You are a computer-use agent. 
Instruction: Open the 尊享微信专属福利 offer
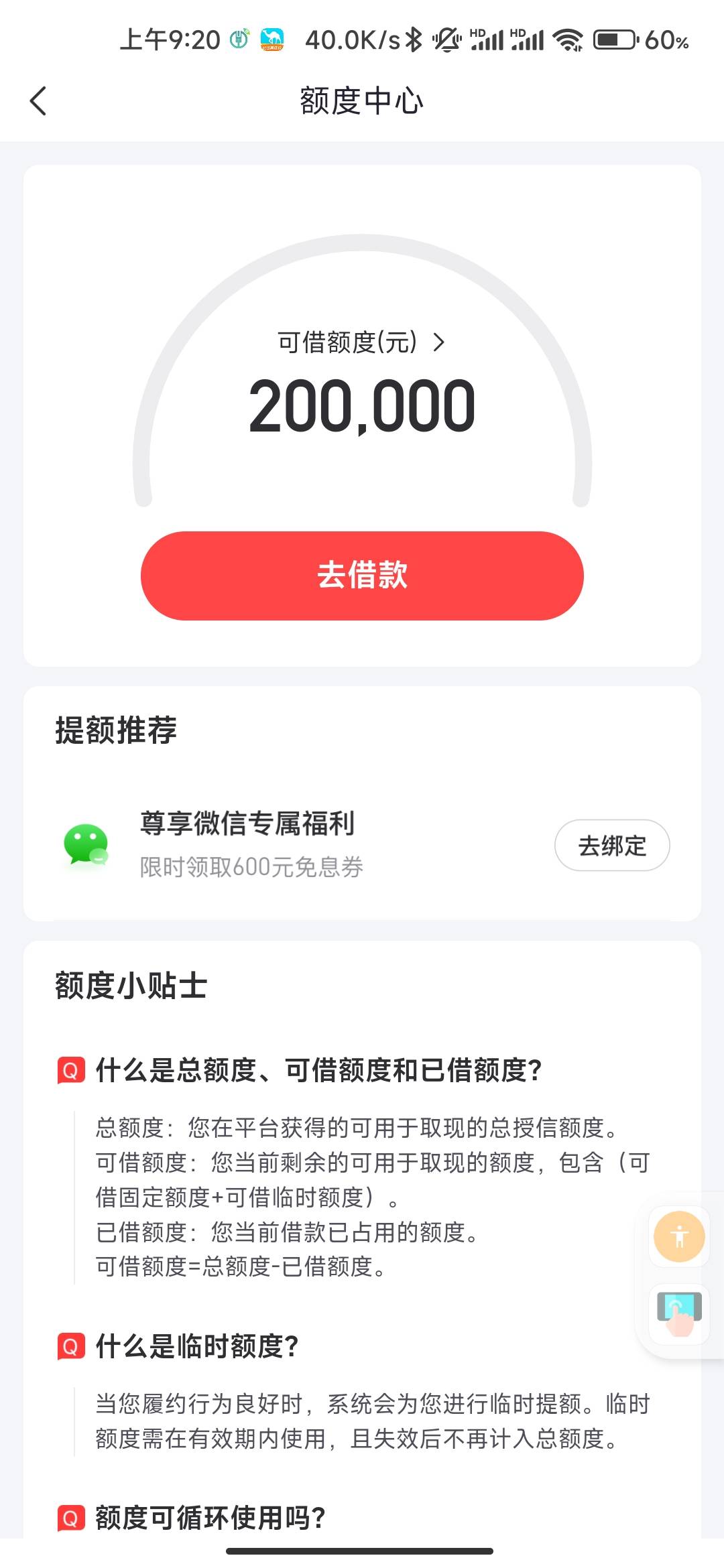pyautogui.click(x=247, y=824)
